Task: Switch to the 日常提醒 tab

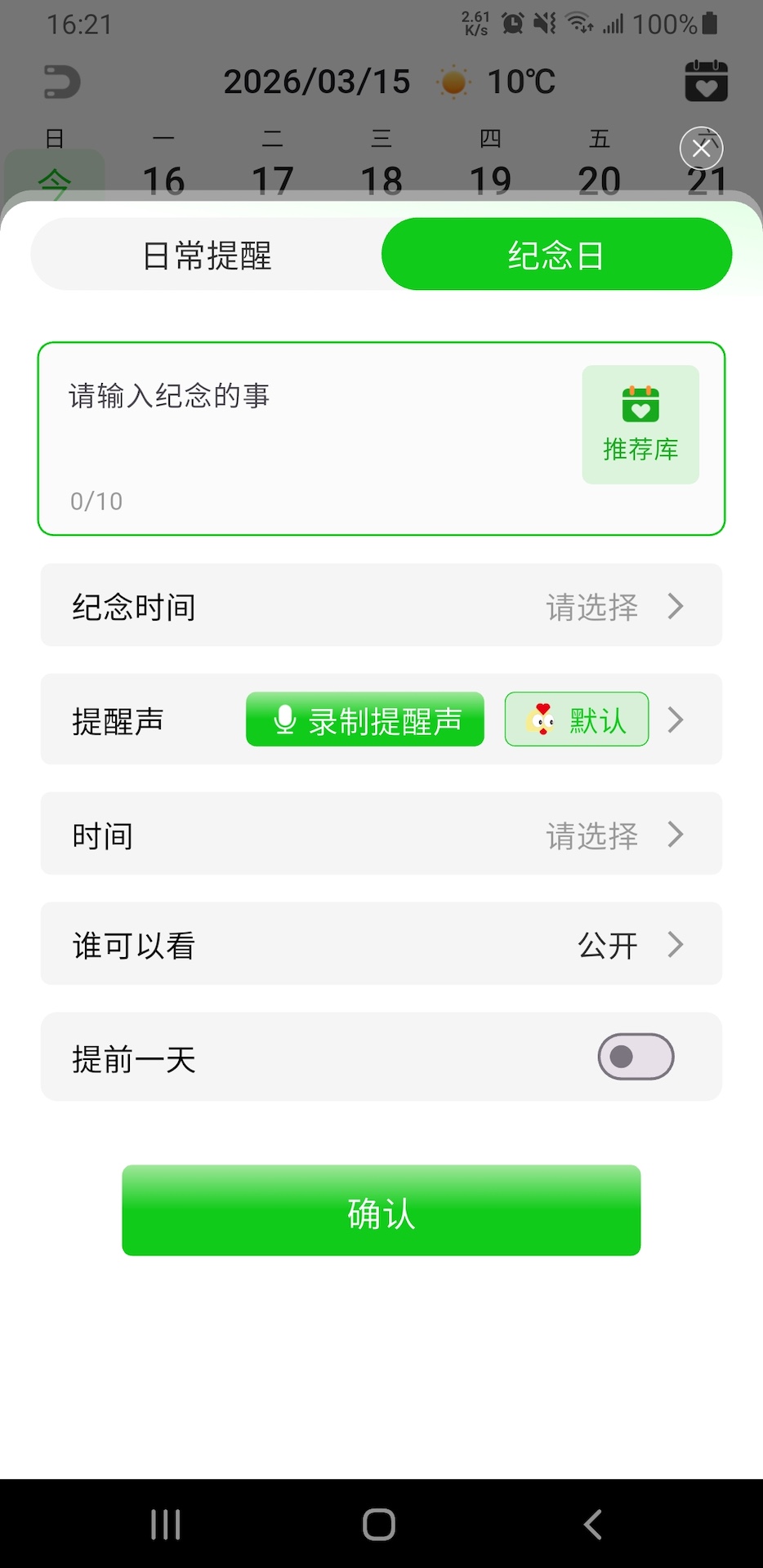Action: (x=205, y=254)
